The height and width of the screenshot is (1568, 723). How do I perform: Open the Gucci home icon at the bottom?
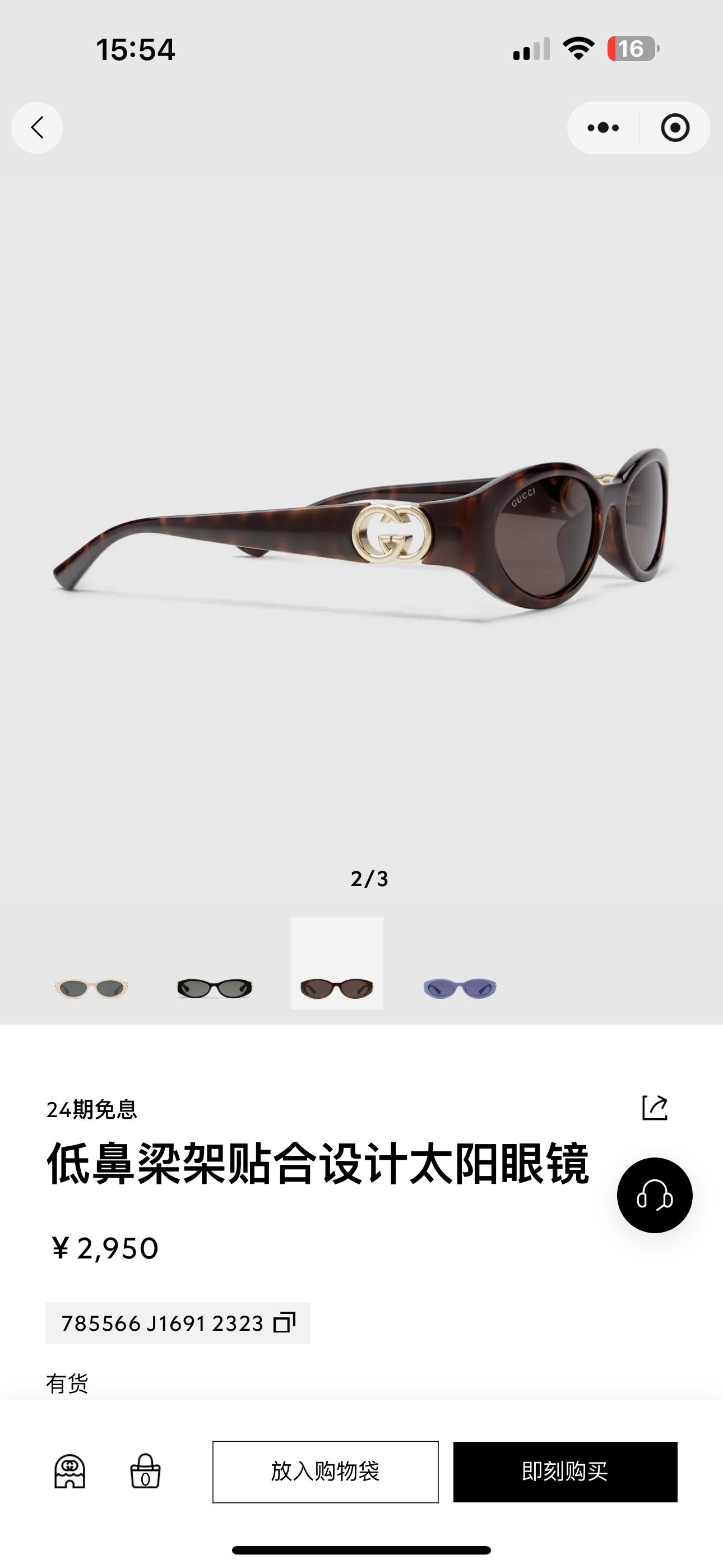point(70,1472)
